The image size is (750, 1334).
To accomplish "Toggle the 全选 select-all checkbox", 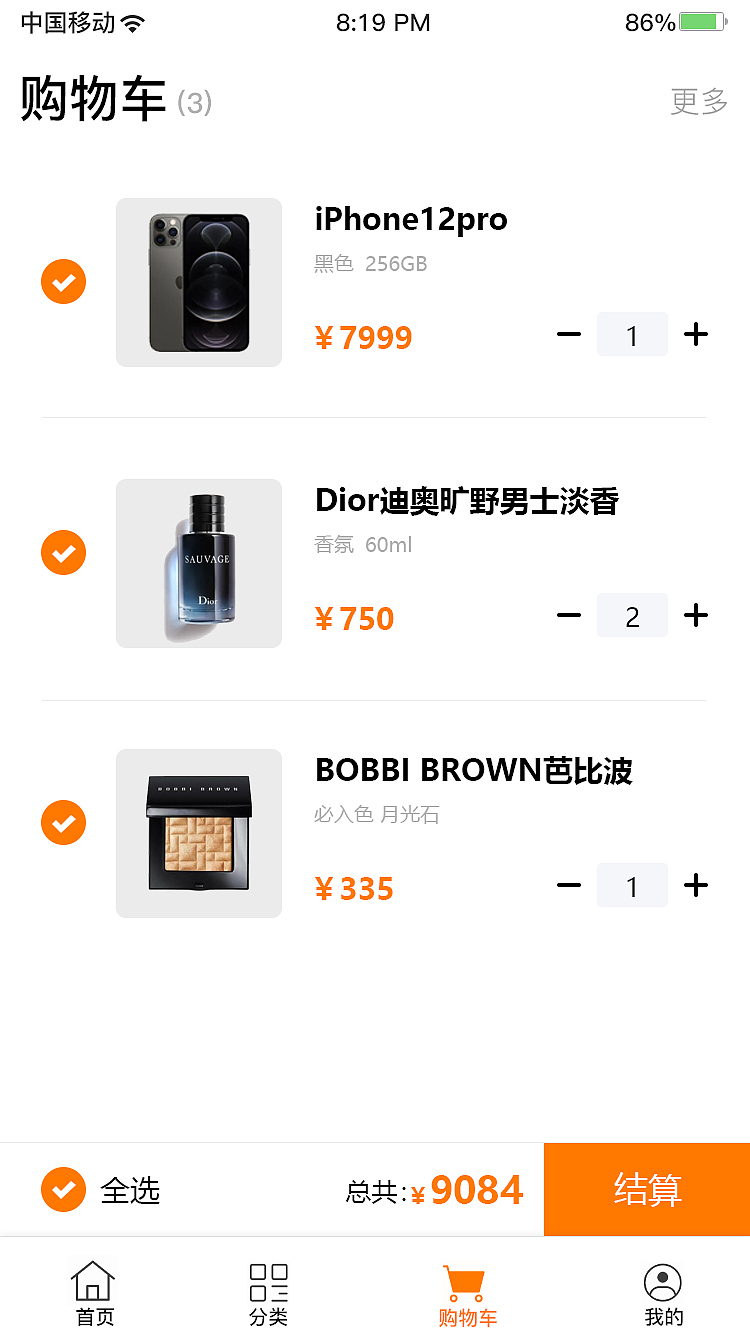I will click(x=63, y=1189).
